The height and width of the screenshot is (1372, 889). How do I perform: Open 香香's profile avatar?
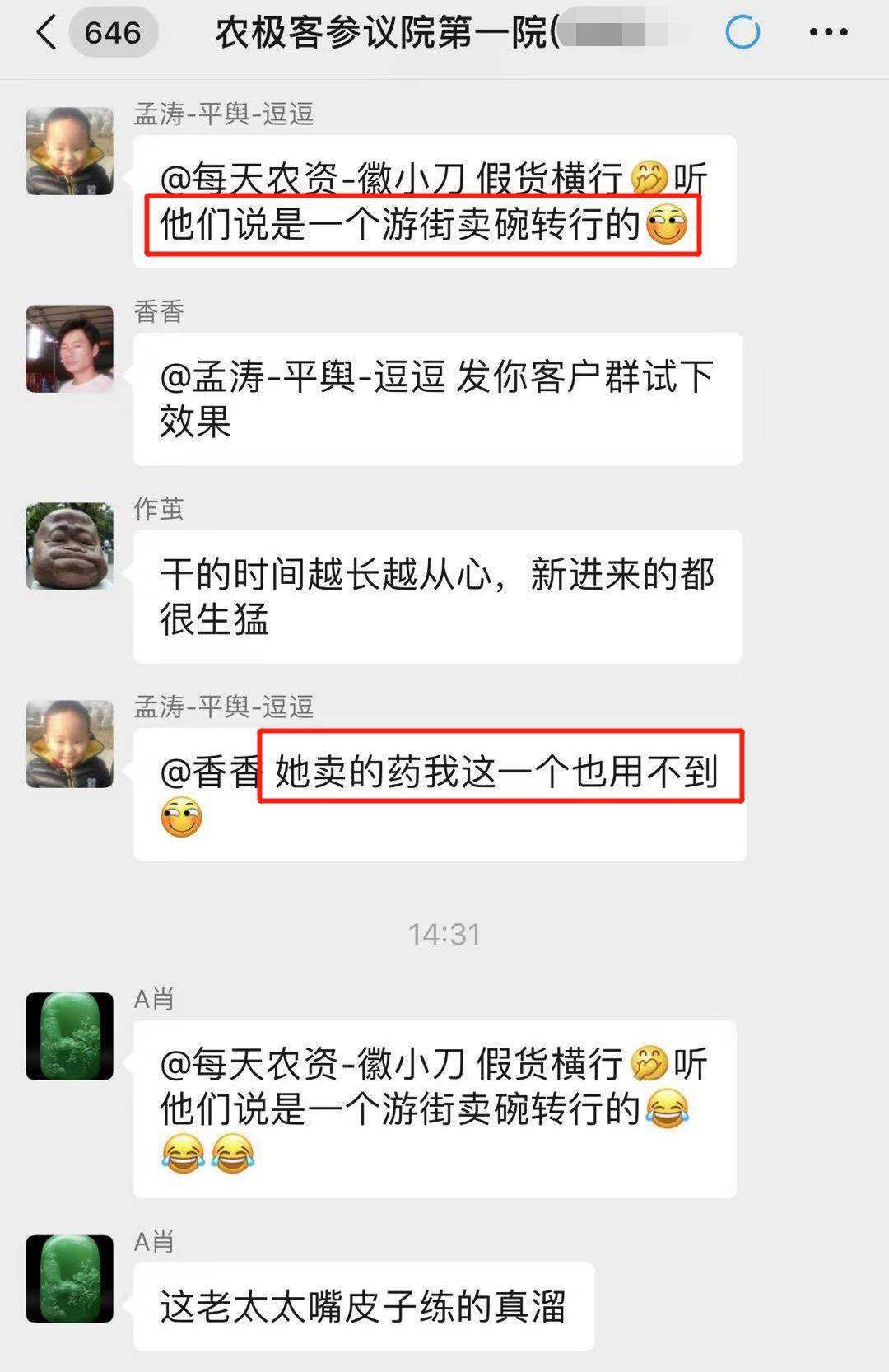pos(70,349)
